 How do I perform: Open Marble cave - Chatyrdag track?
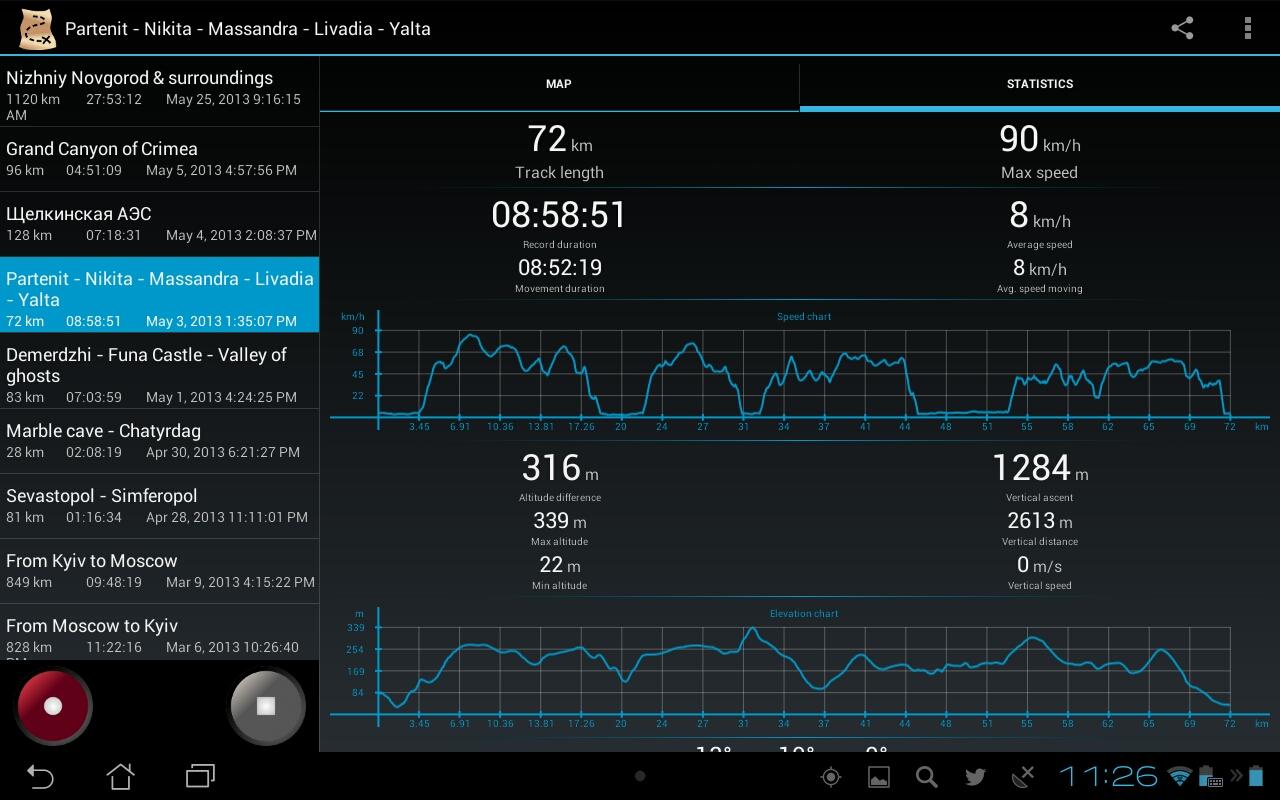(x=159, y=441)
